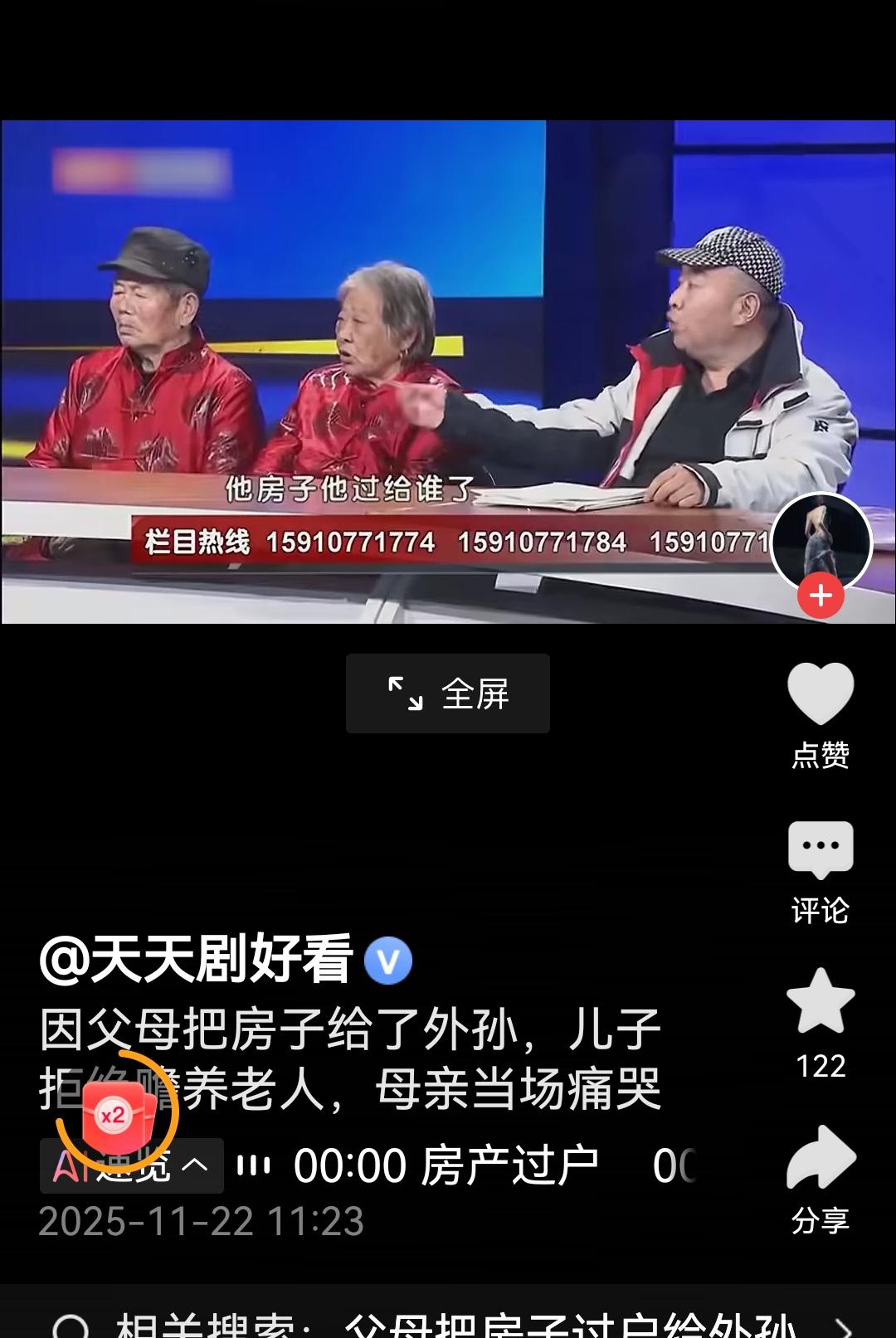
Task: Click the blue verified badge next to username
Action: pos(387,961)
